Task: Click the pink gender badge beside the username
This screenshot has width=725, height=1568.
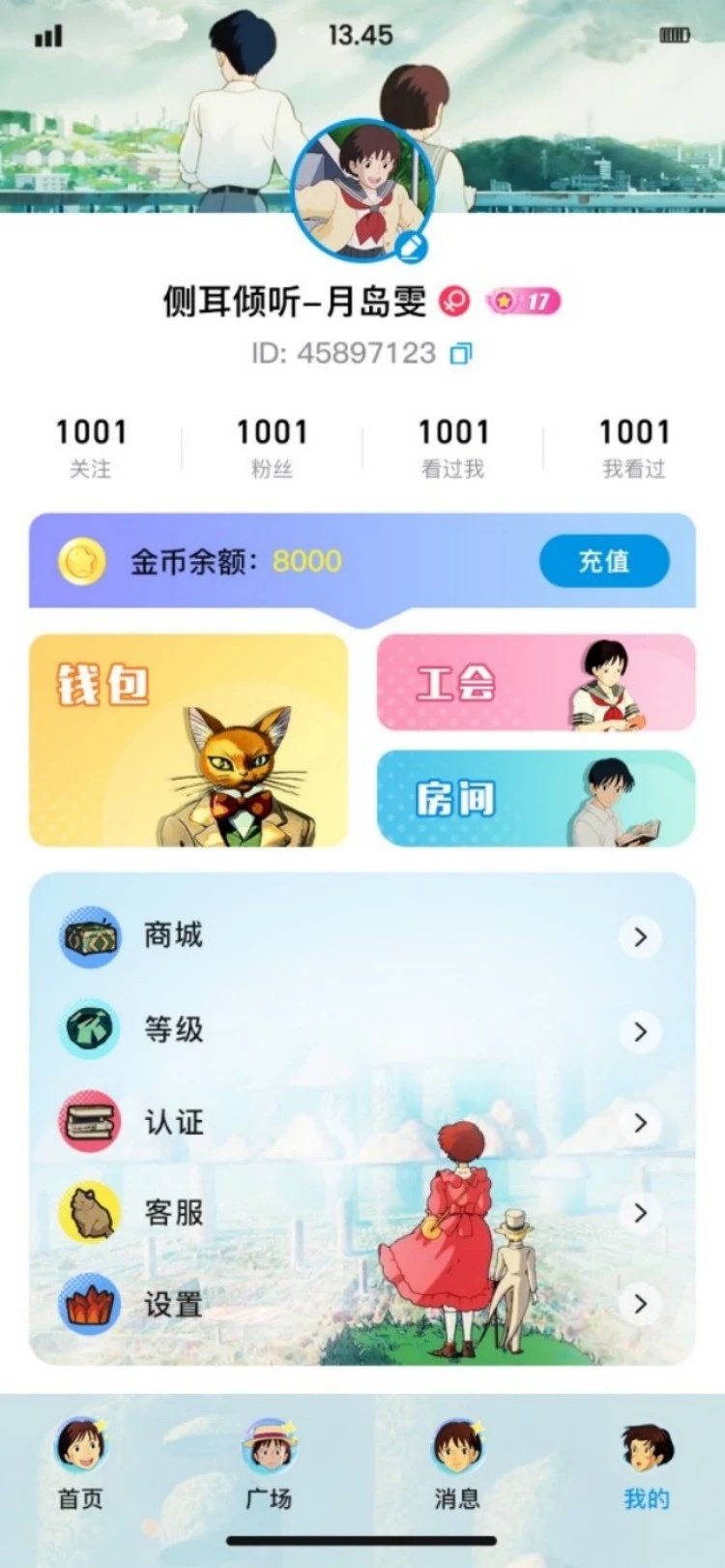Action: coord(454,301)
